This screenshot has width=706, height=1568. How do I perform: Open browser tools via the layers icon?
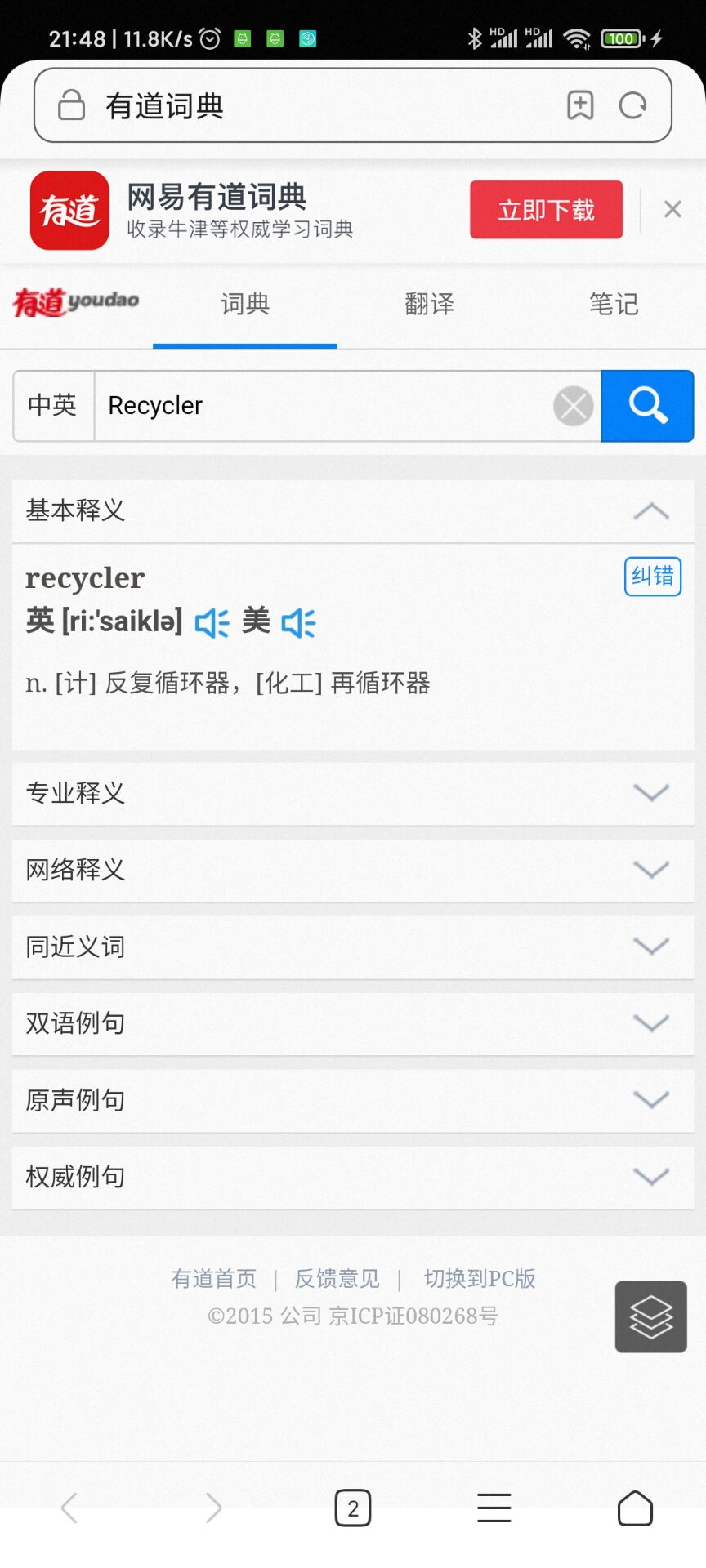(x=650, y=1317)
